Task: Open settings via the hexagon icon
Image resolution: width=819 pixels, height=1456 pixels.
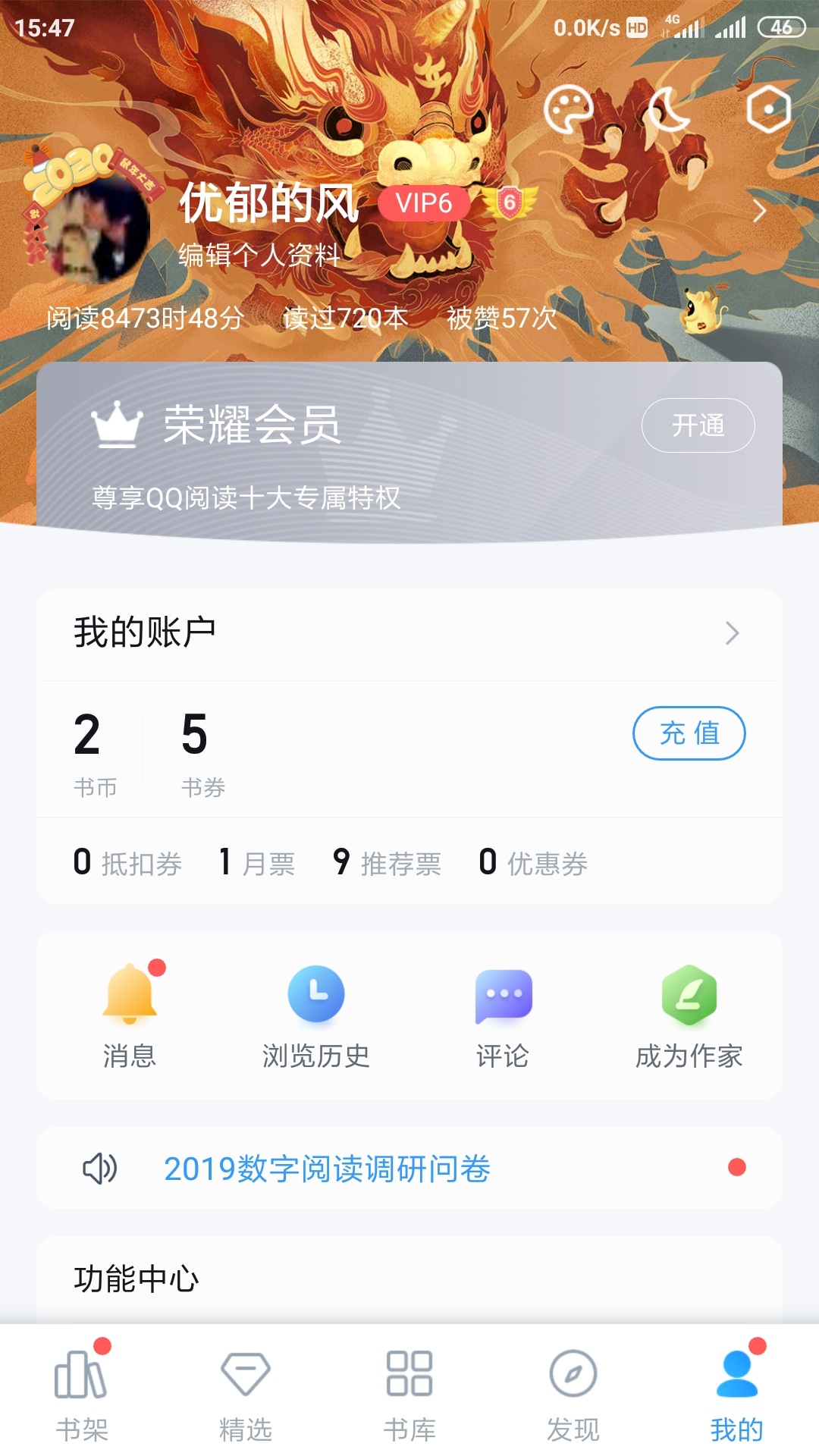Action: [768, 109]
